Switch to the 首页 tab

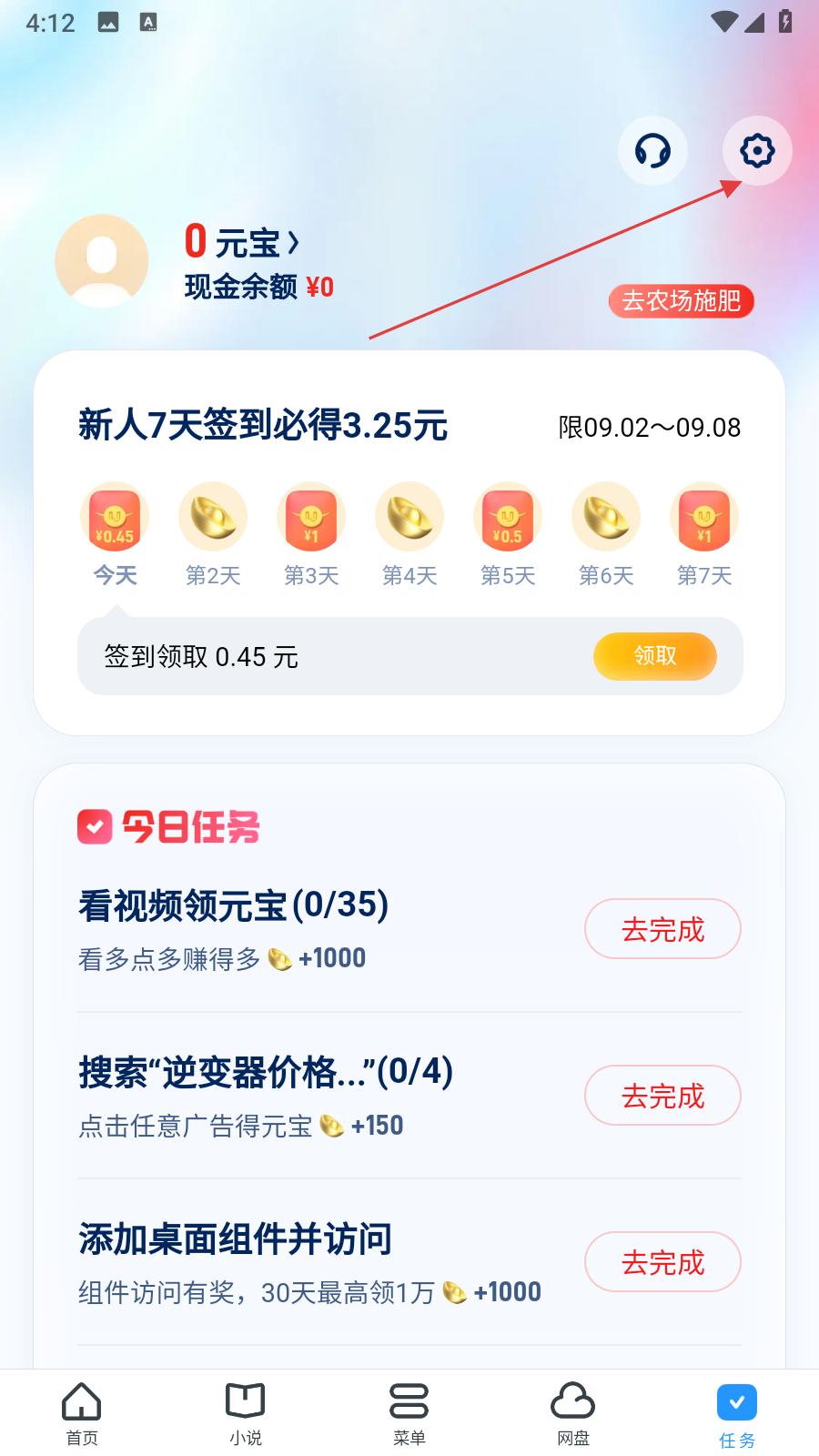(82, 1413)
